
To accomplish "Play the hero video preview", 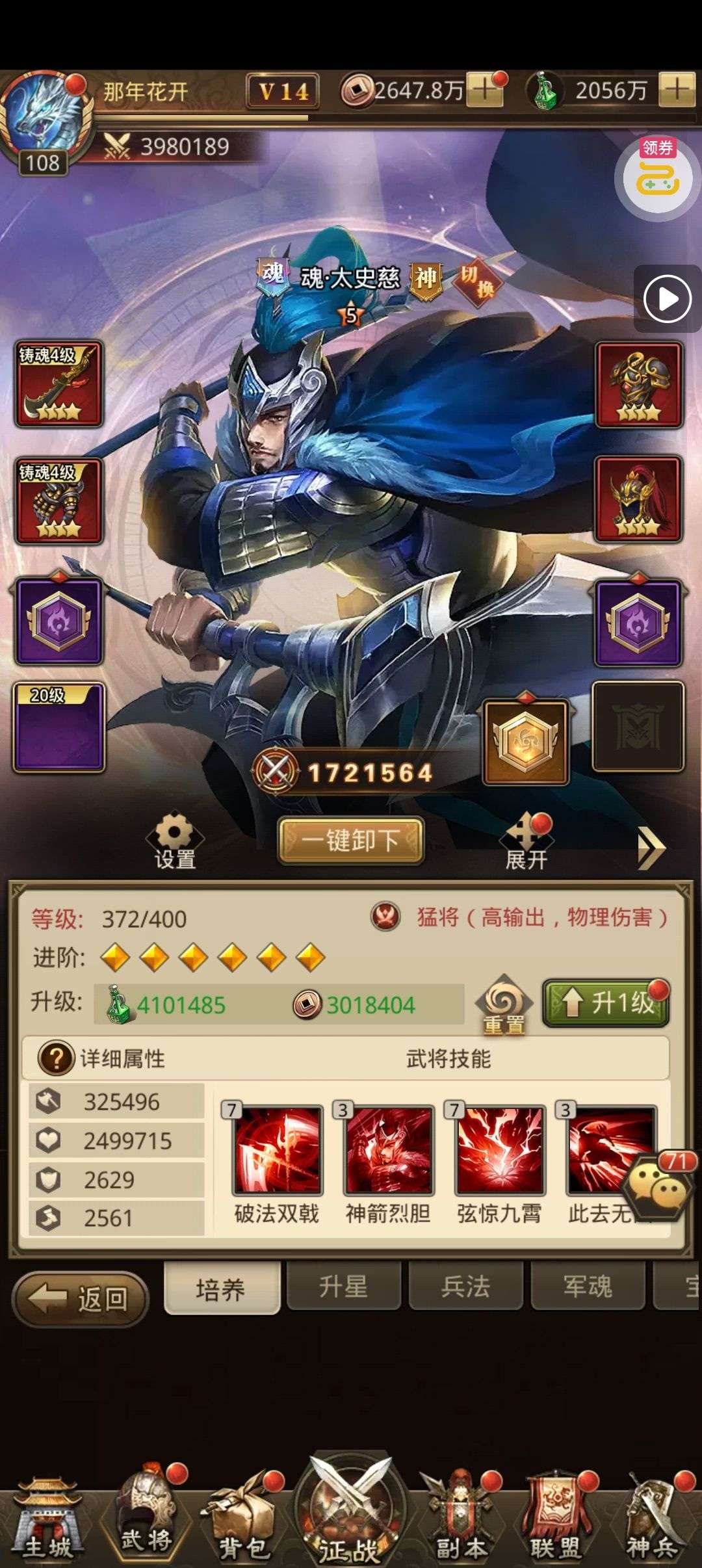I will pos(667,299).
